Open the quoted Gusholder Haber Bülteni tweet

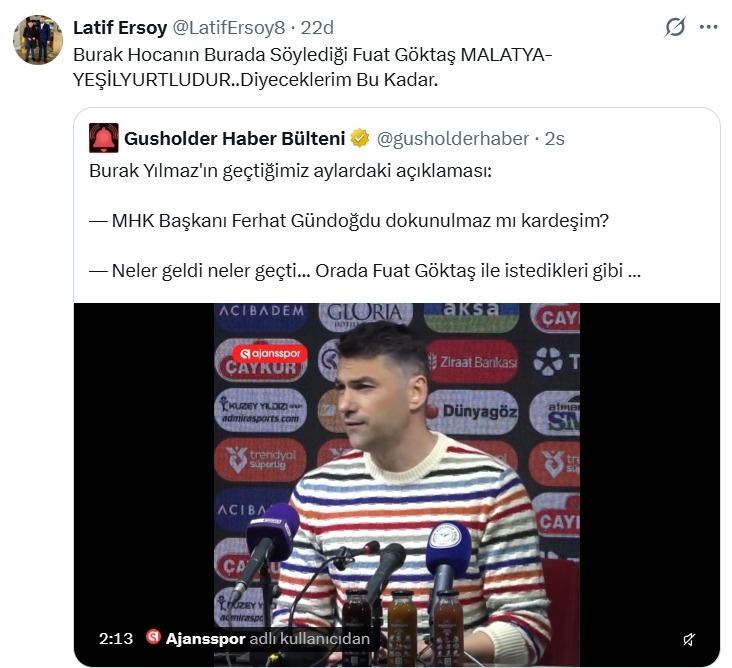click(397, 205)
